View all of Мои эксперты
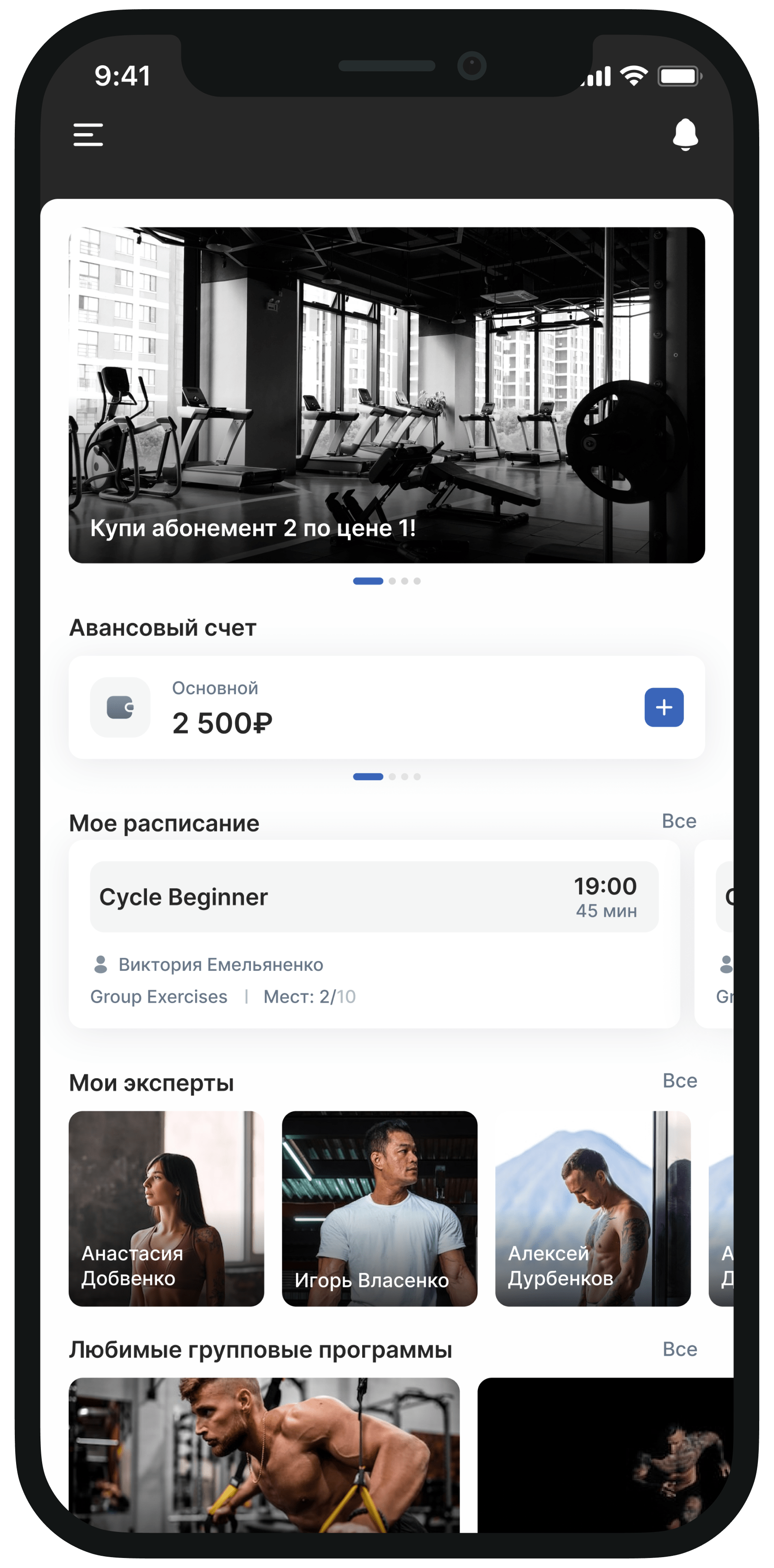The image size is (774, 1568). tap(680, 1080)
